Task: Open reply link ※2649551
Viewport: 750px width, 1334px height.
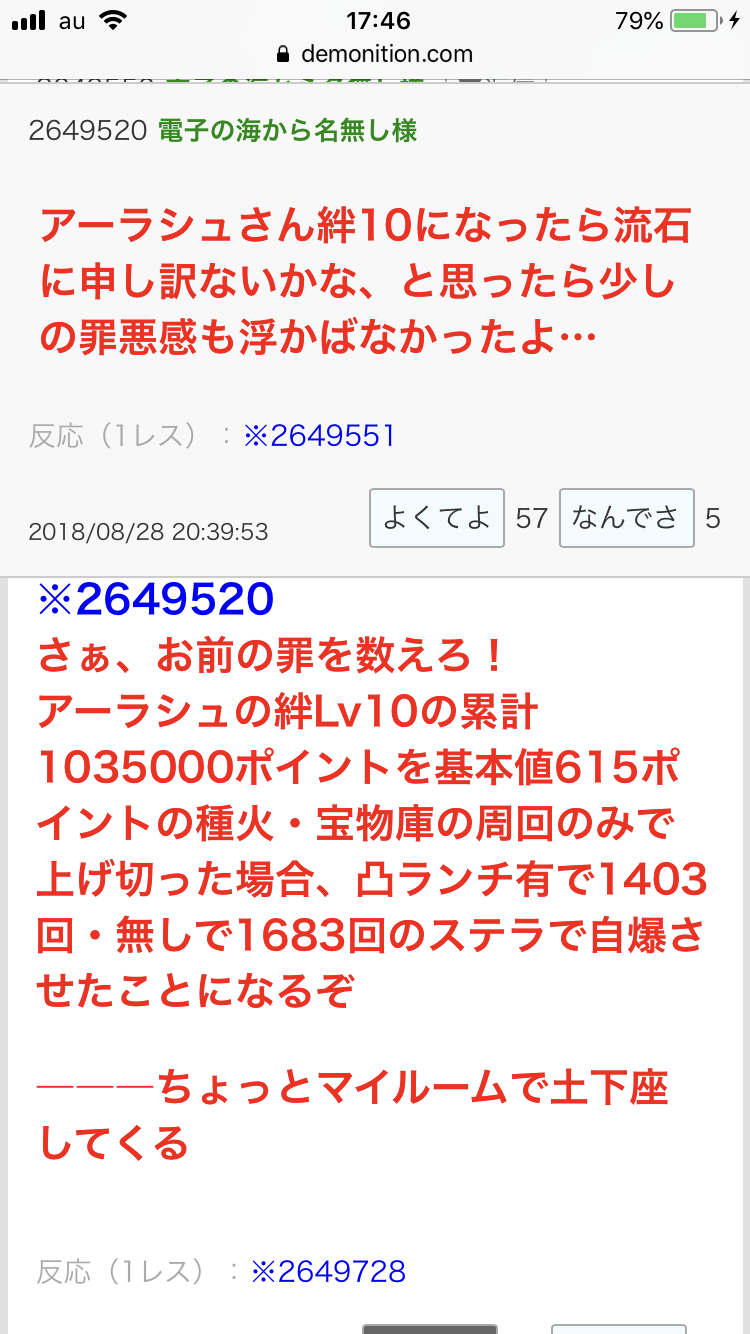Action: [x=319, y=436]
